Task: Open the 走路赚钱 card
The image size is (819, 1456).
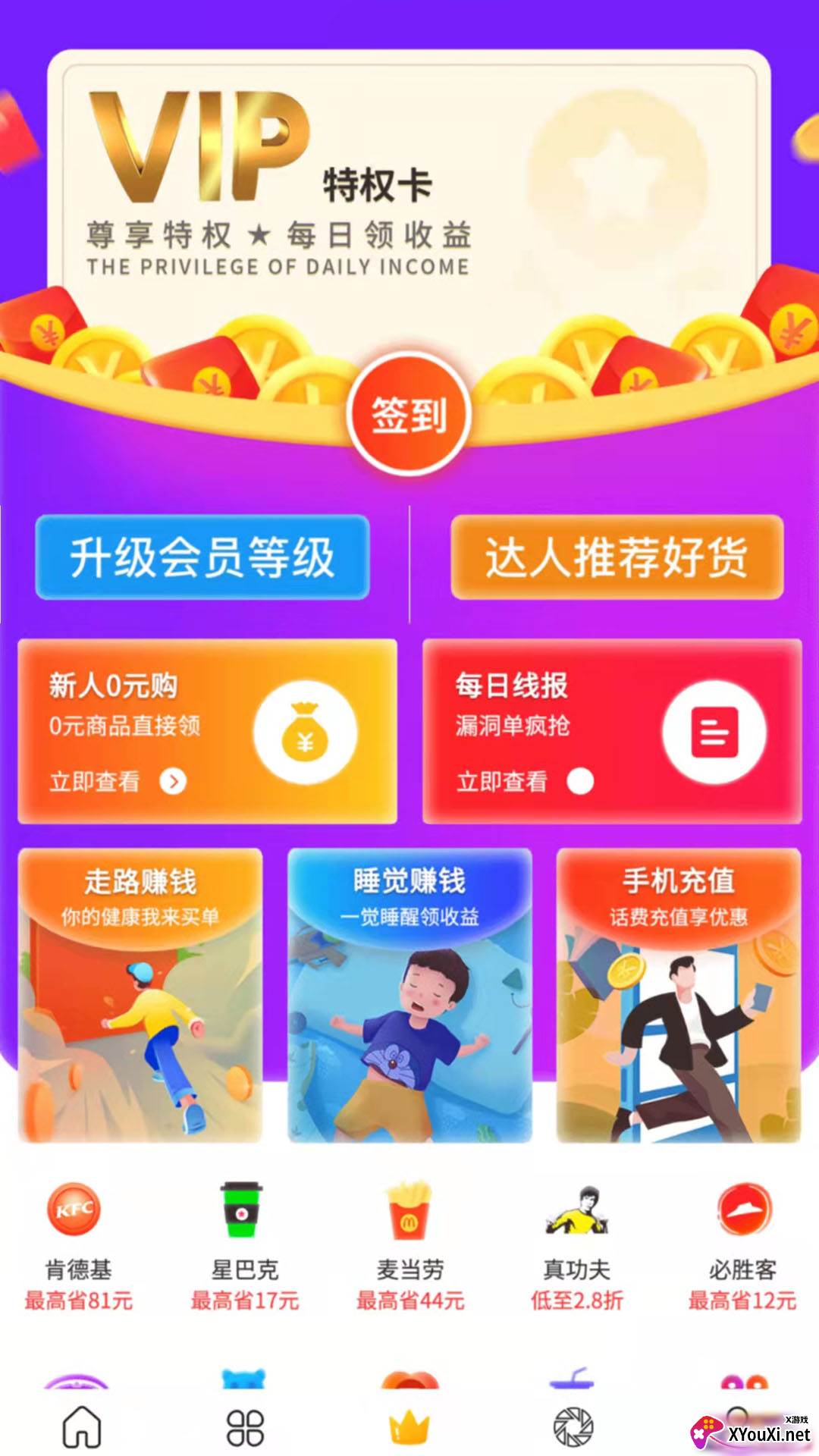Action: [140, 995]
